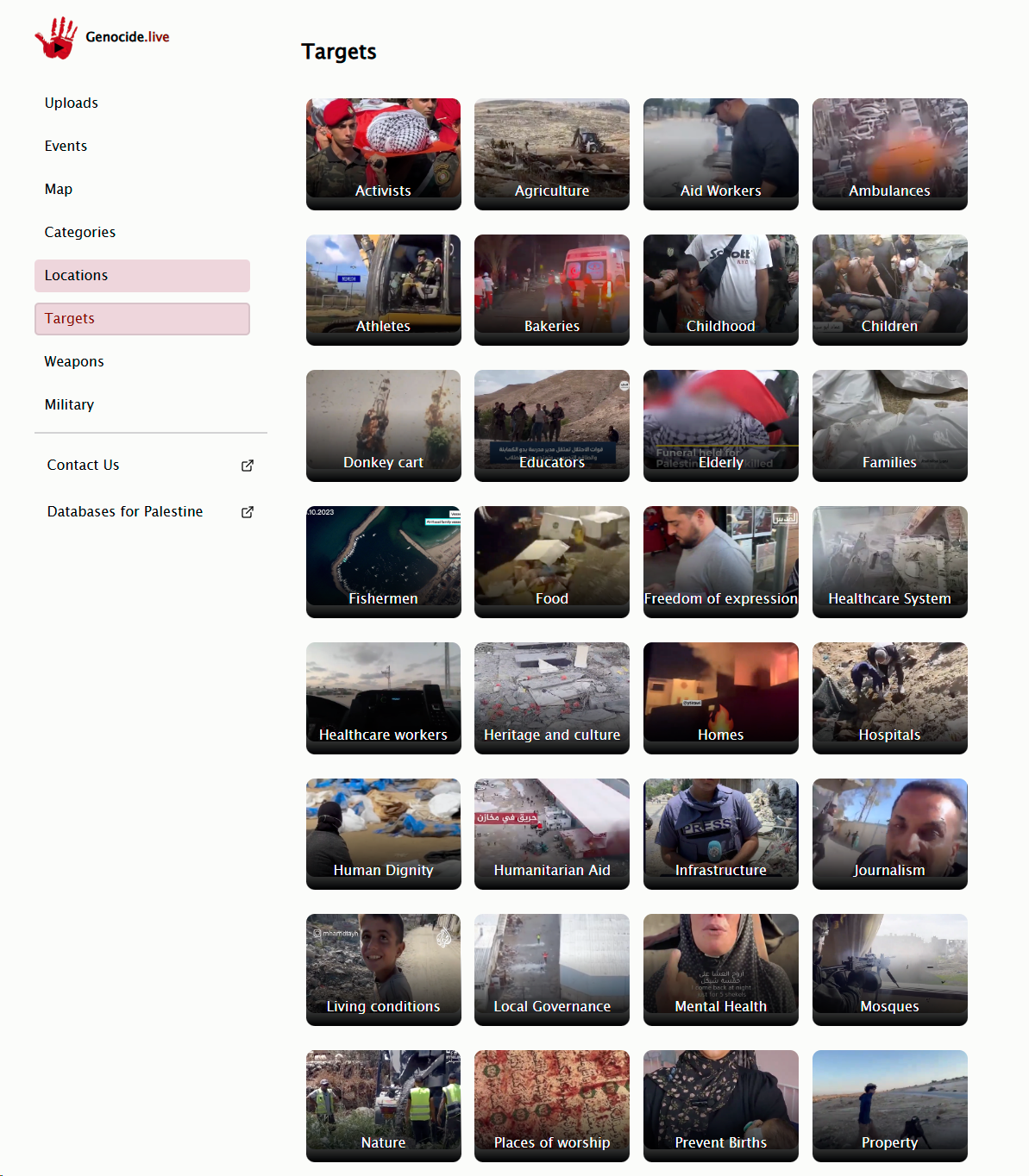Select Categories in the sidebar
The width and height of the screenshot is (1029, 1176).
pyautogui.click(x=80, y=232)
